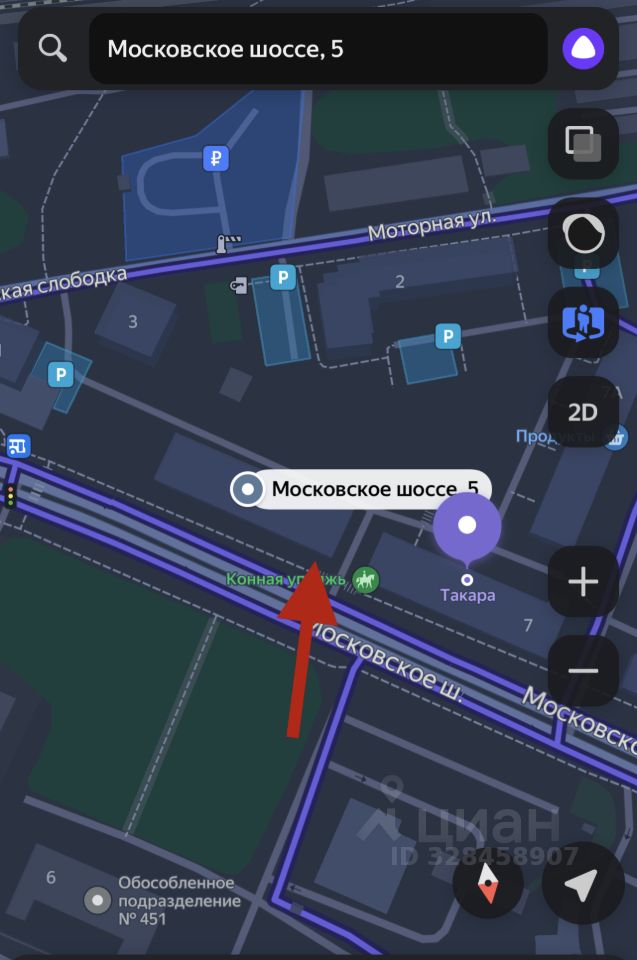
Task: Tap the ruble paid parking marker
Action: [x=215, y=157]
